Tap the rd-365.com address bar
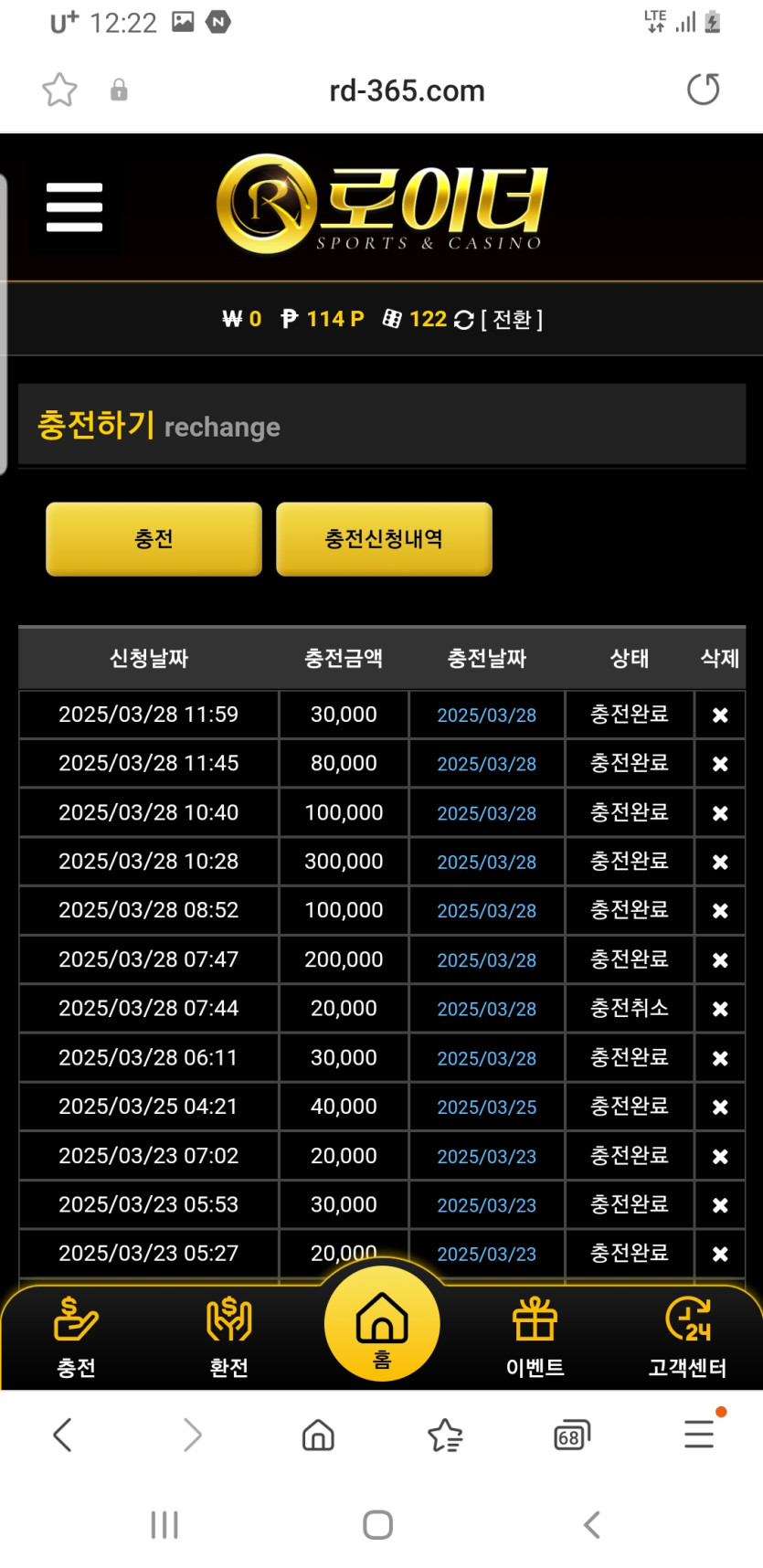763x1568 pixels. pos(407,90)
